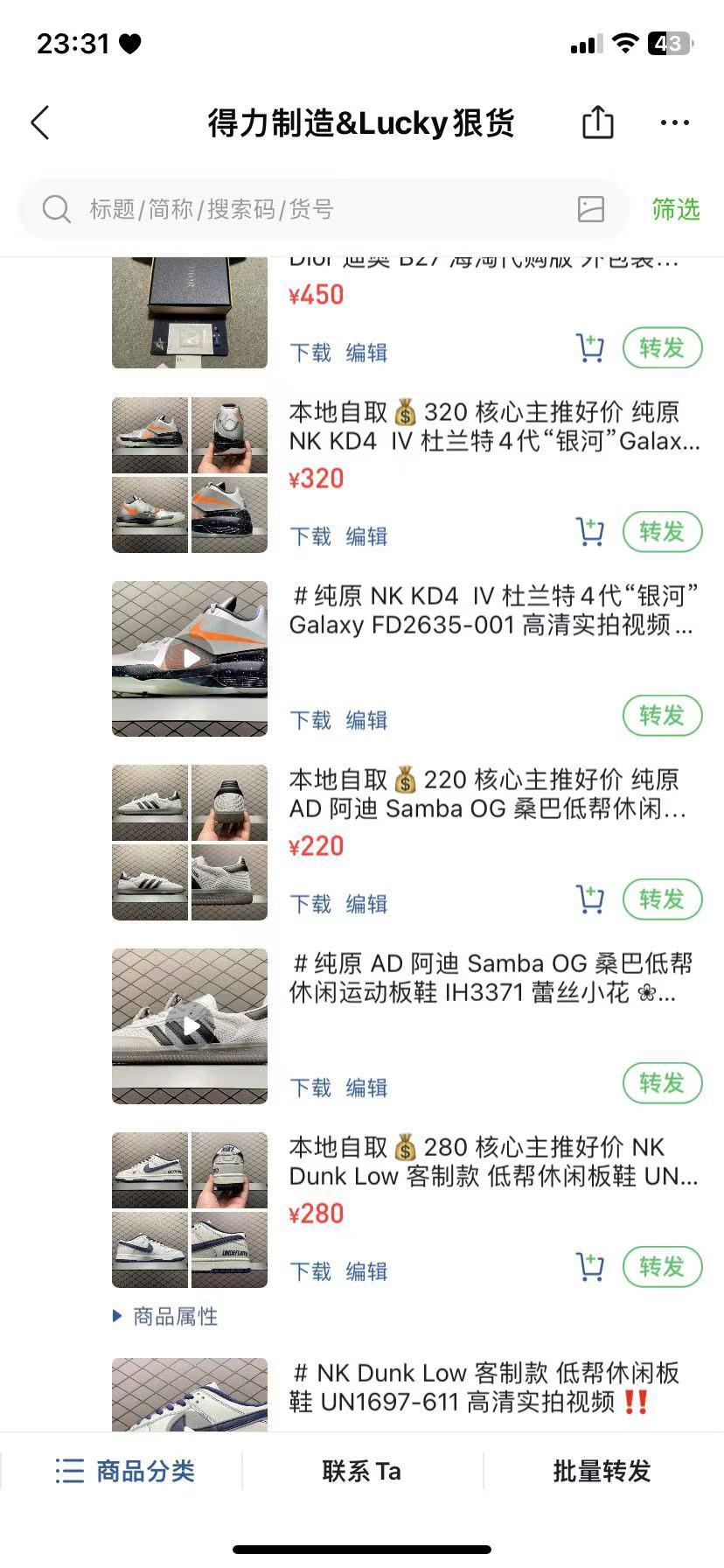Add the ¥220 Samba OG to cart
Viewport: 724px width, 1568px height.
[x=590, y=899]
